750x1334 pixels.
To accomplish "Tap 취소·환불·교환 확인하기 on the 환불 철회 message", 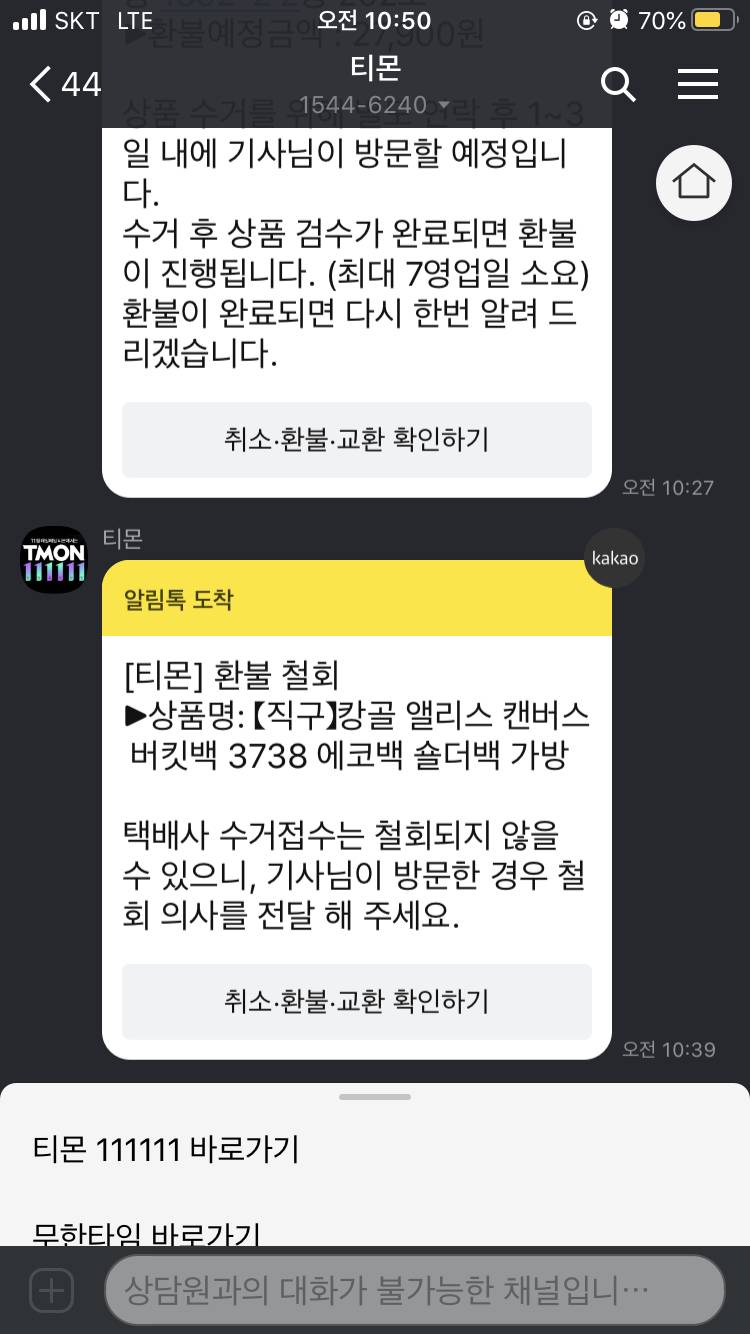I will click(356, 1001).
